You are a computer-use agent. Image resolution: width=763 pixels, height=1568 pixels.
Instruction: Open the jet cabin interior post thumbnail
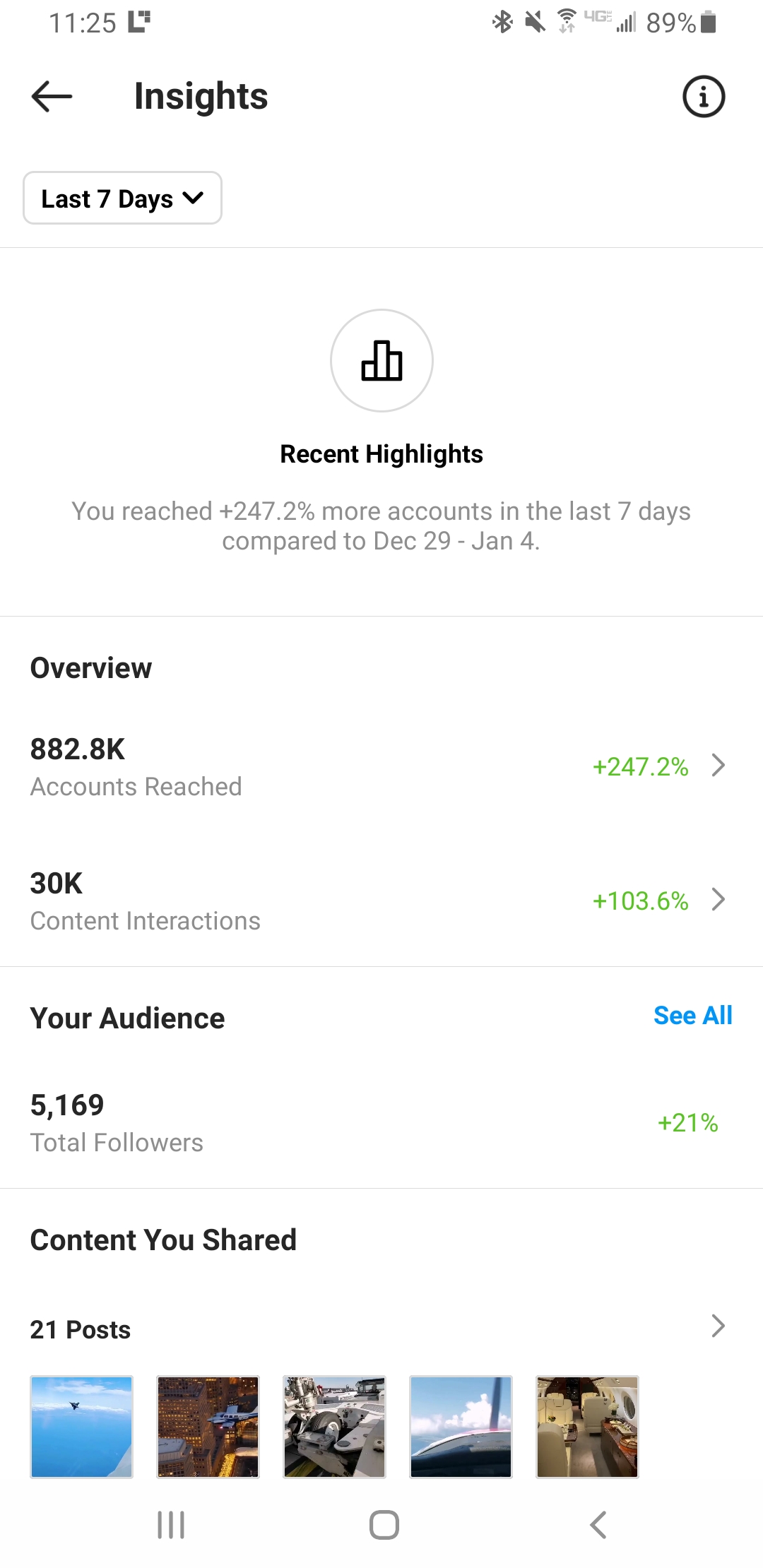pos(587,1426)
